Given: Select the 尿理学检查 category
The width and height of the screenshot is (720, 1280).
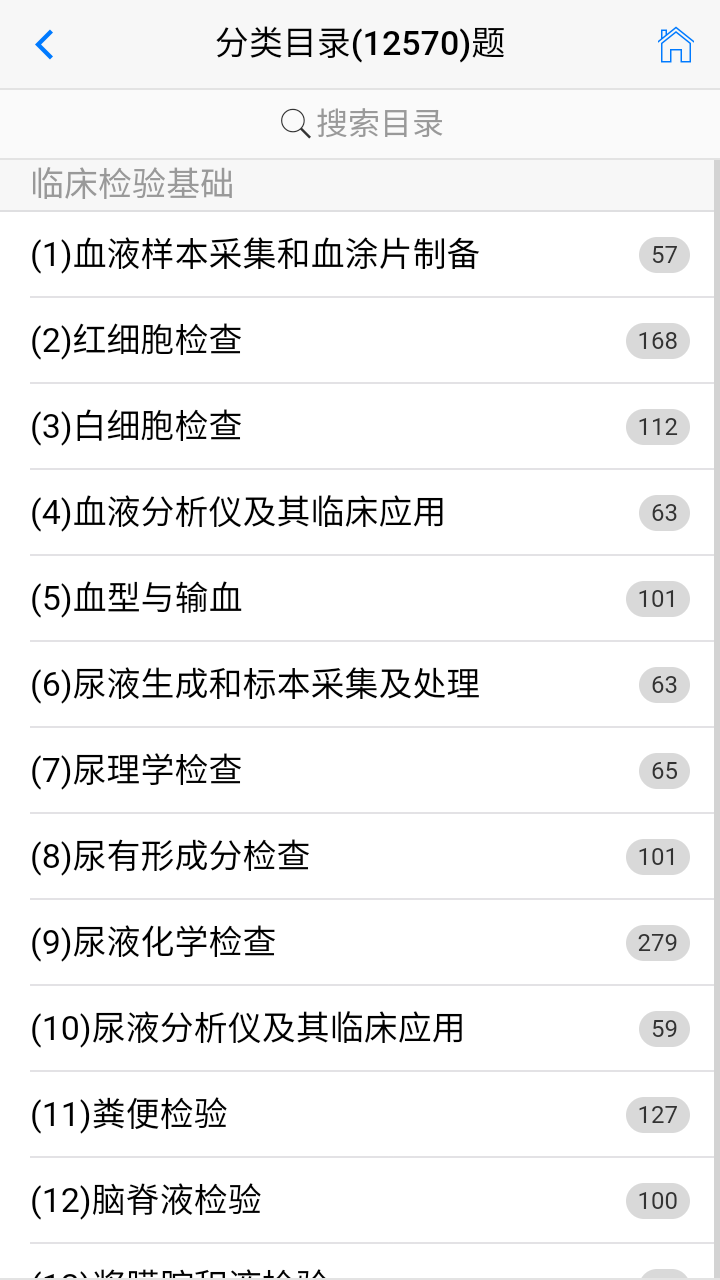Looking at the screenshot, I should tap(160, 771).
